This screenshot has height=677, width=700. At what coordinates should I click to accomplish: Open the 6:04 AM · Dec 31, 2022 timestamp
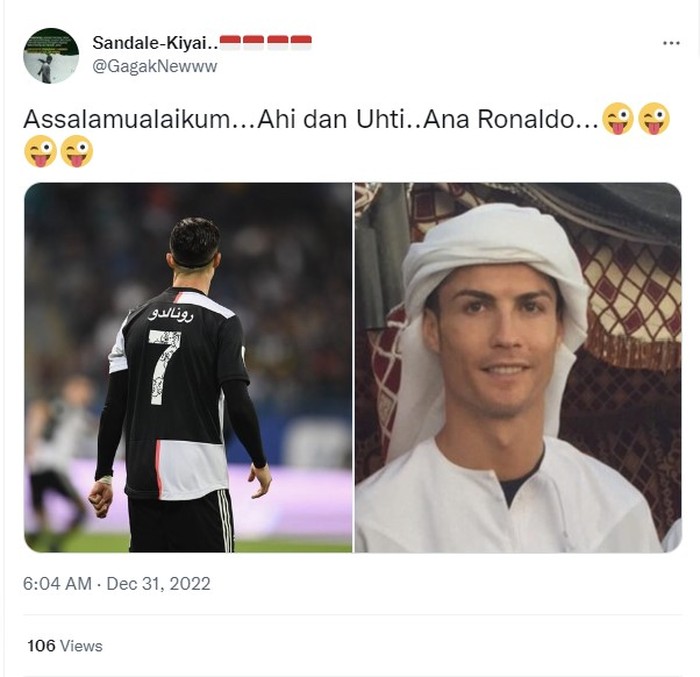[117, 584]
